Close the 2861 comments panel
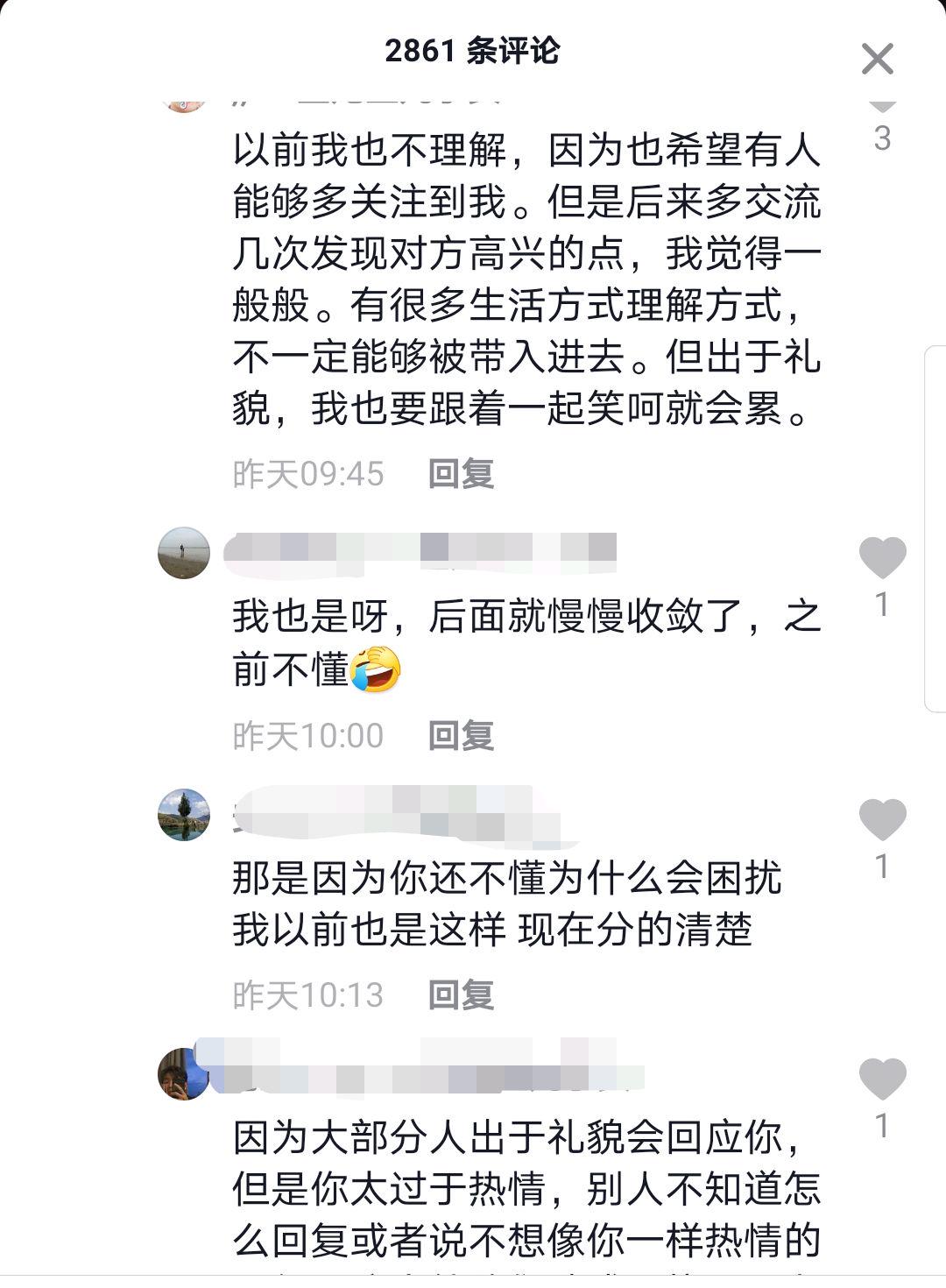Screen dimensions: 946x1288 coord(878,60)
